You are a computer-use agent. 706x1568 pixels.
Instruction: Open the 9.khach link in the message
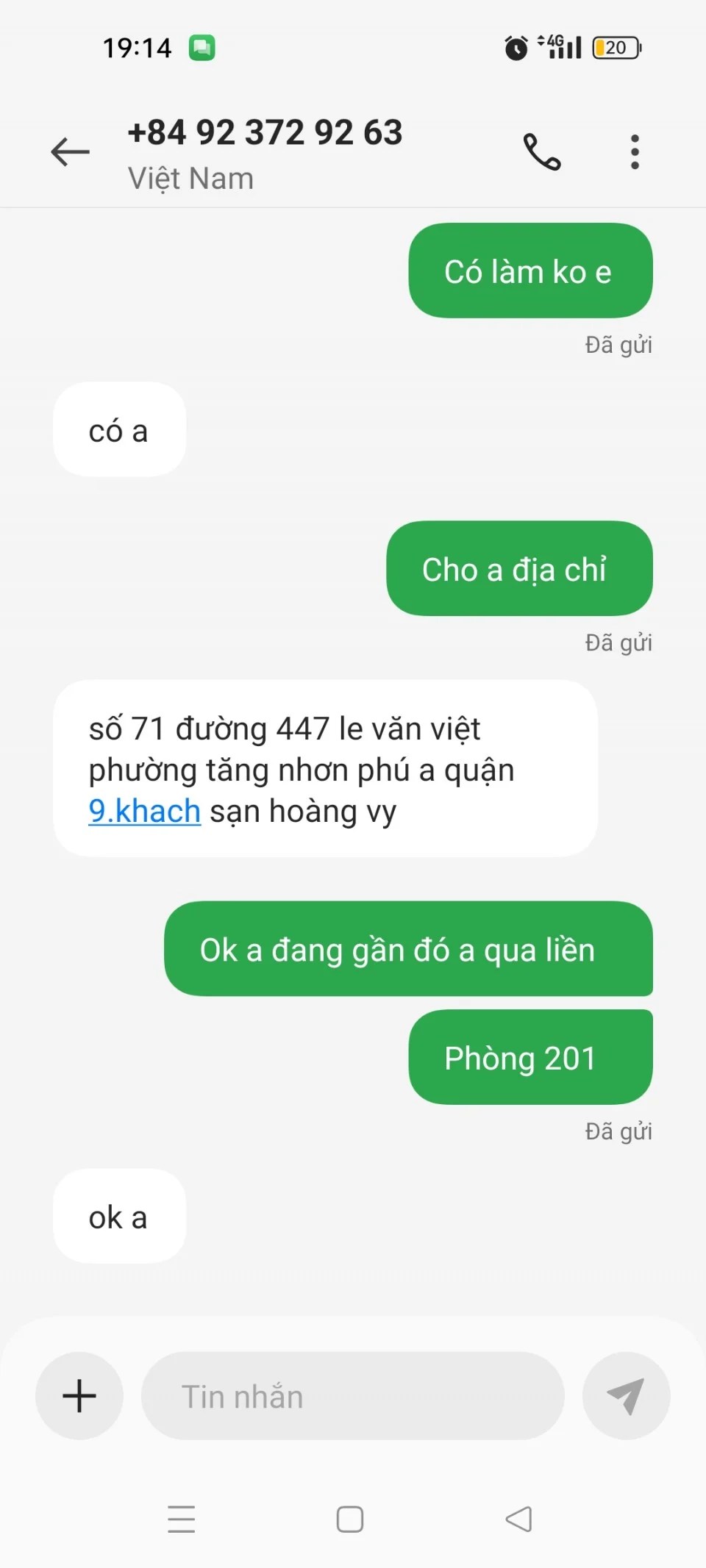144,812
